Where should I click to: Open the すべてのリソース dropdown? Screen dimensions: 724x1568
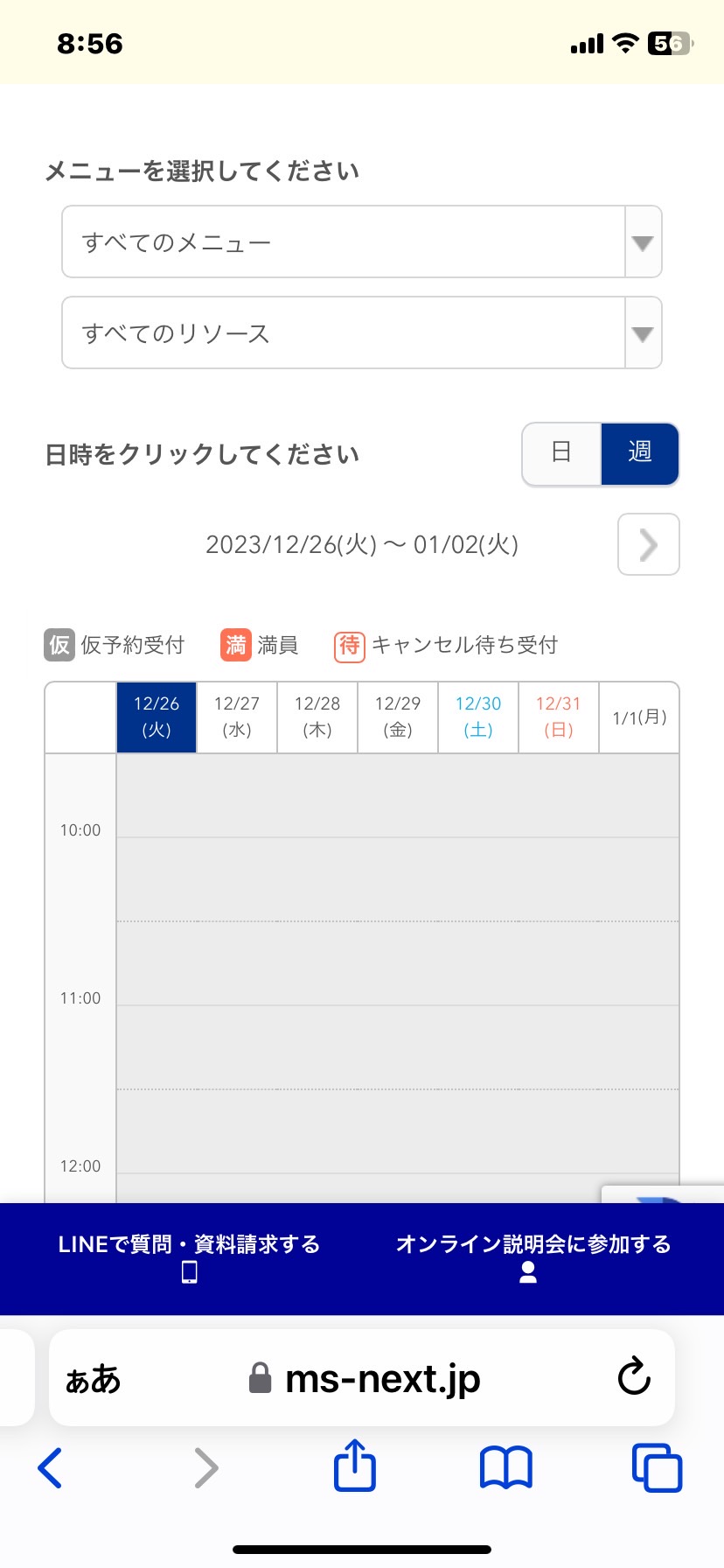pos(361,332)
